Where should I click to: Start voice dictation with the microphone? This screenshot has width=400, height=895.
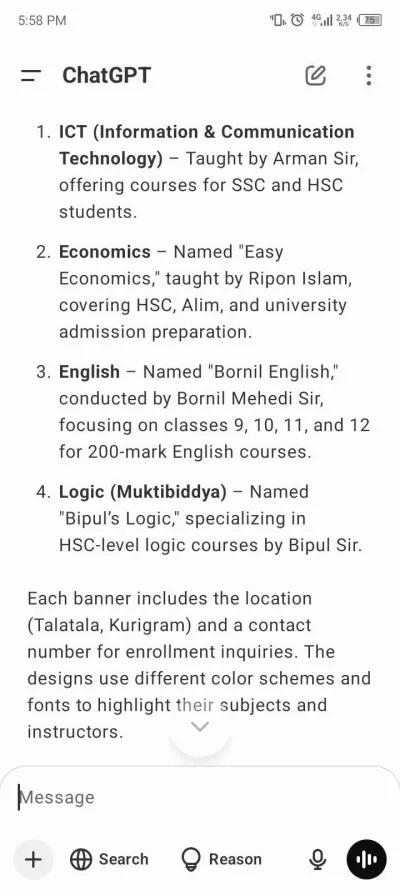pos(318,860)
